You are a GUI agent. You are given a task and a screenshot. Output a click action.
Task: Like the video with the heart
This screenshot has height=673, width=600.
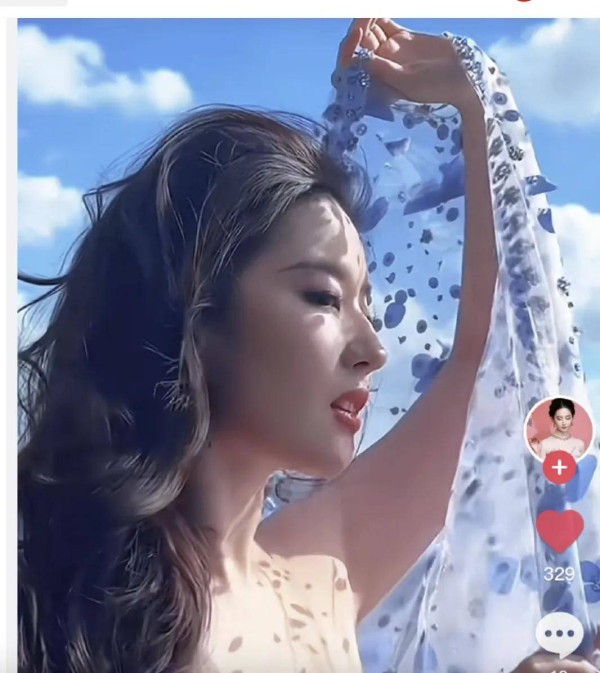[559, 531]
